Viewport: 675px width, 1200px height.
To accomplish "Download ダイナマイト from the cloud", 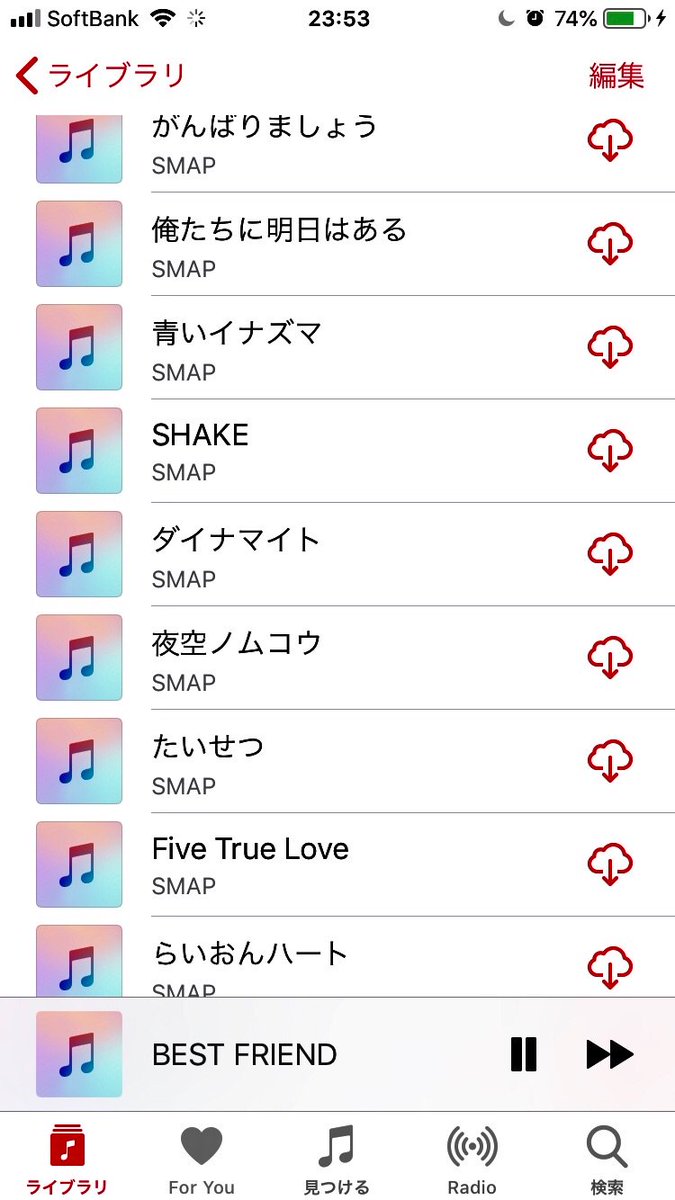I will click(x=609, y=554).
